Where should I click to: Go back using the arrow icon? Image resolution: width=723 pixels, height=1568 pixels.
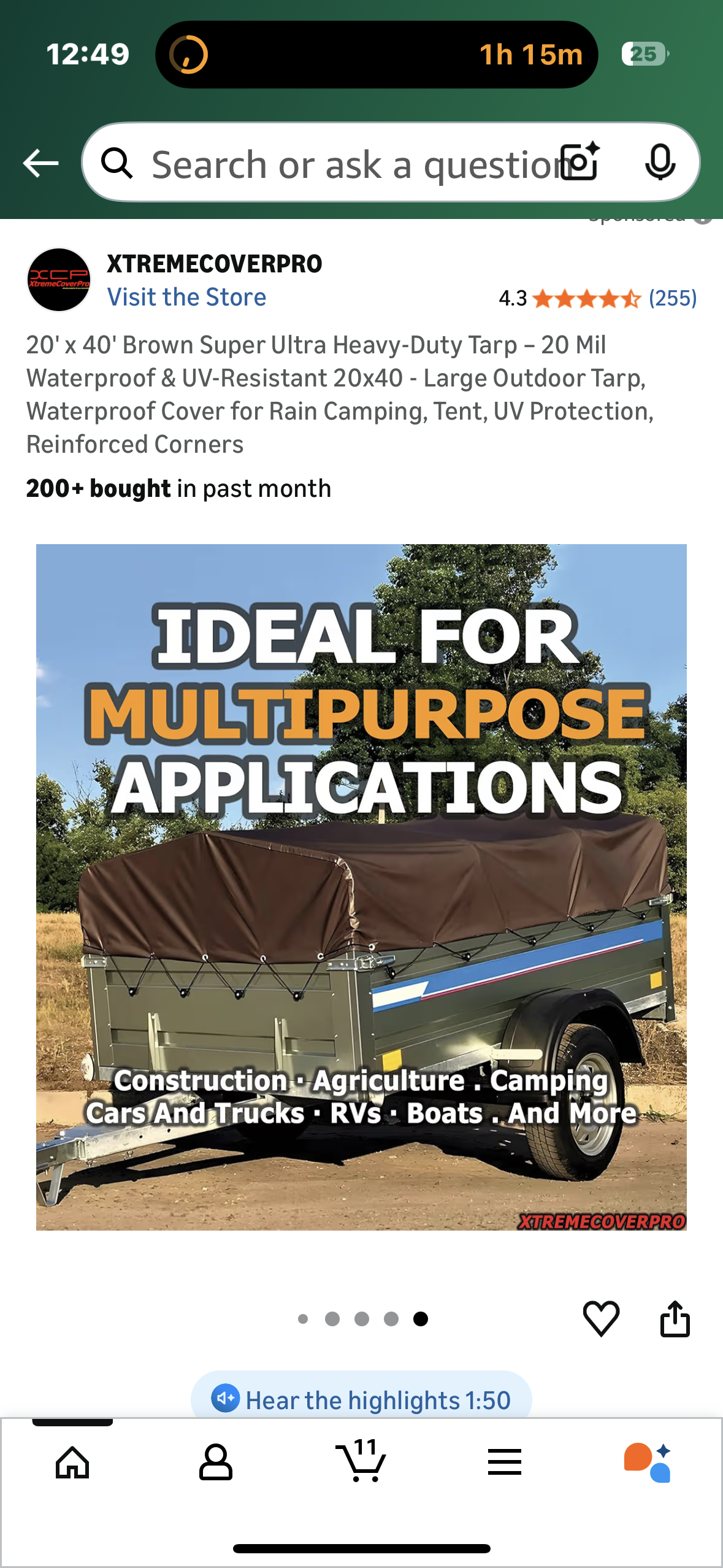[x=40, y=163]
